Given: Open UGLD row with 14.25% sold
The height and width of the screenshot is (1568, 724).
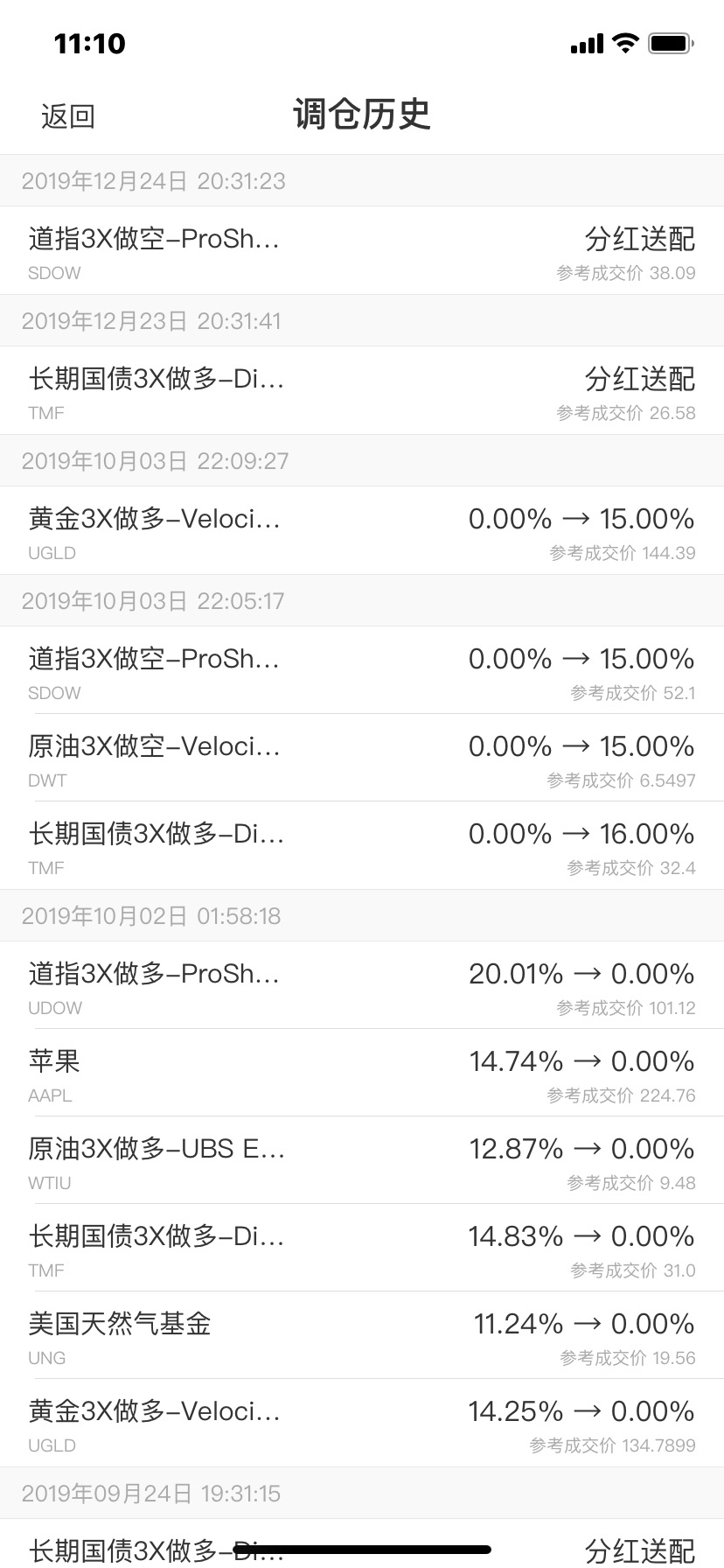Looking at the screenshot, I should (362, 1423).
